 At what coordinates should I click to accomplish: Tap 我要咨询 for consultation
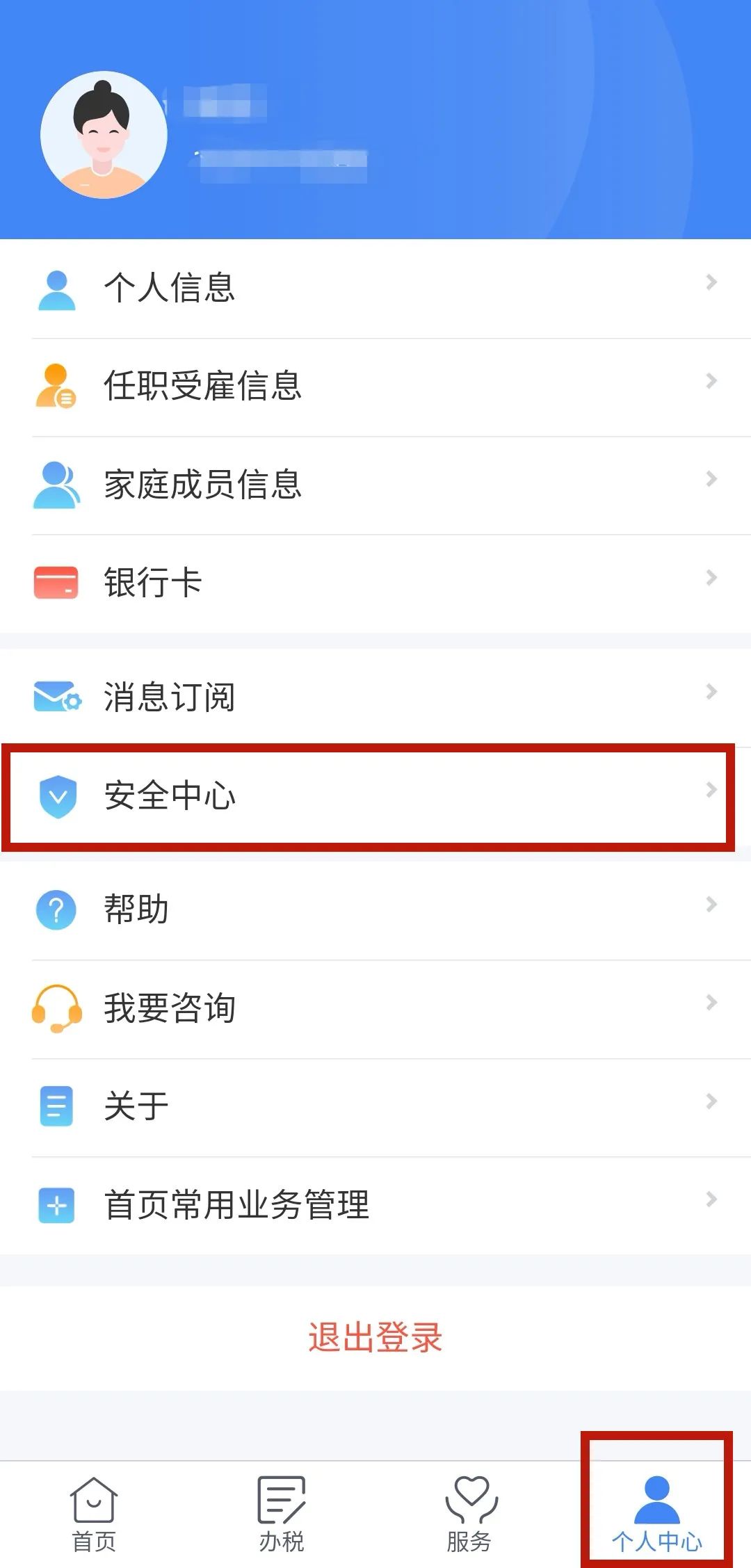375,1008
